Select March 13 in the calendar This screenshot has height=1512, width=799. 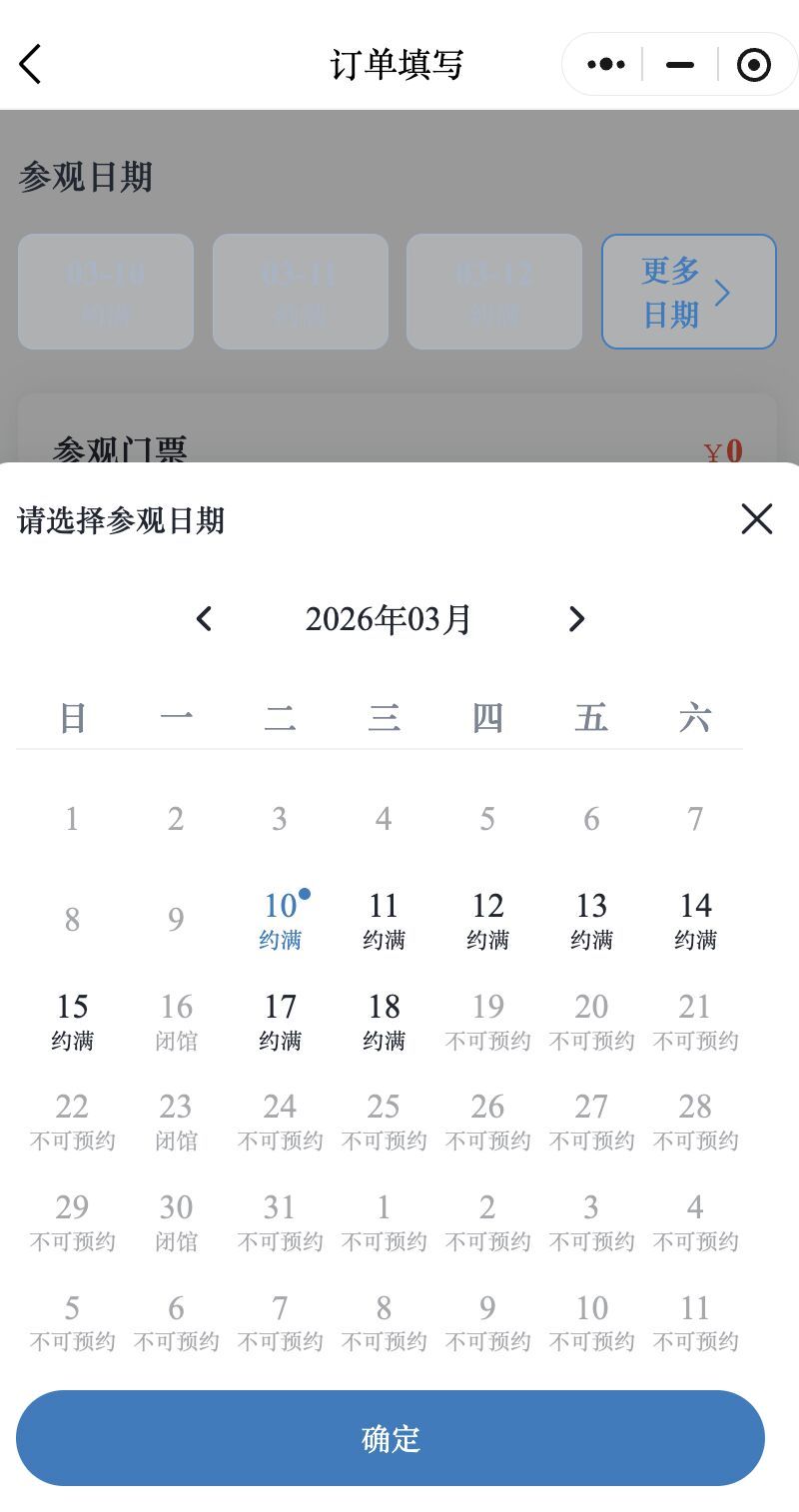[591, 920]
